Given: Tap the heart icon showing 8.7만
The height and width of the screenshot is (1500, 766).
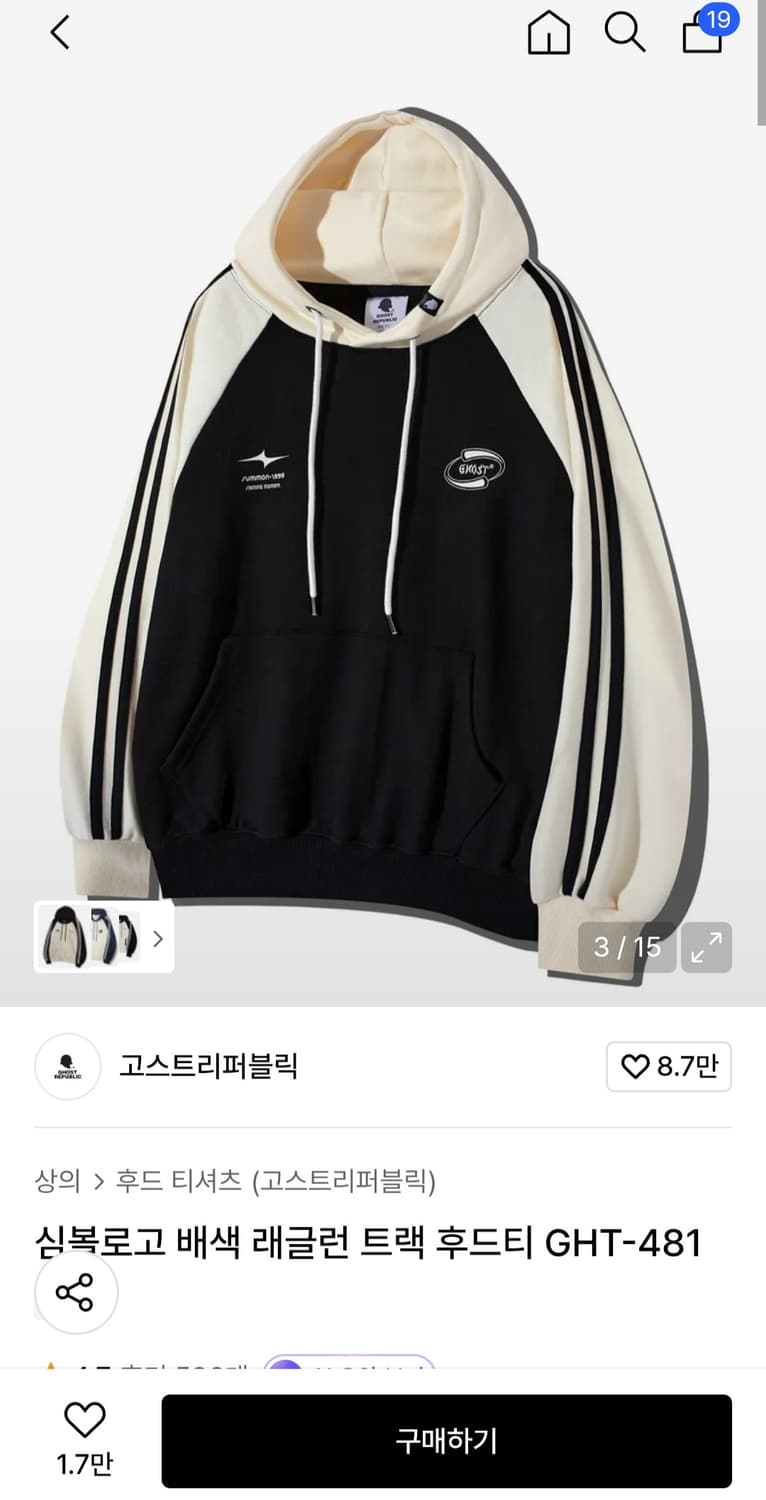Looking at the screenshot, I should pyautogui.click(x=669, y=1066).
